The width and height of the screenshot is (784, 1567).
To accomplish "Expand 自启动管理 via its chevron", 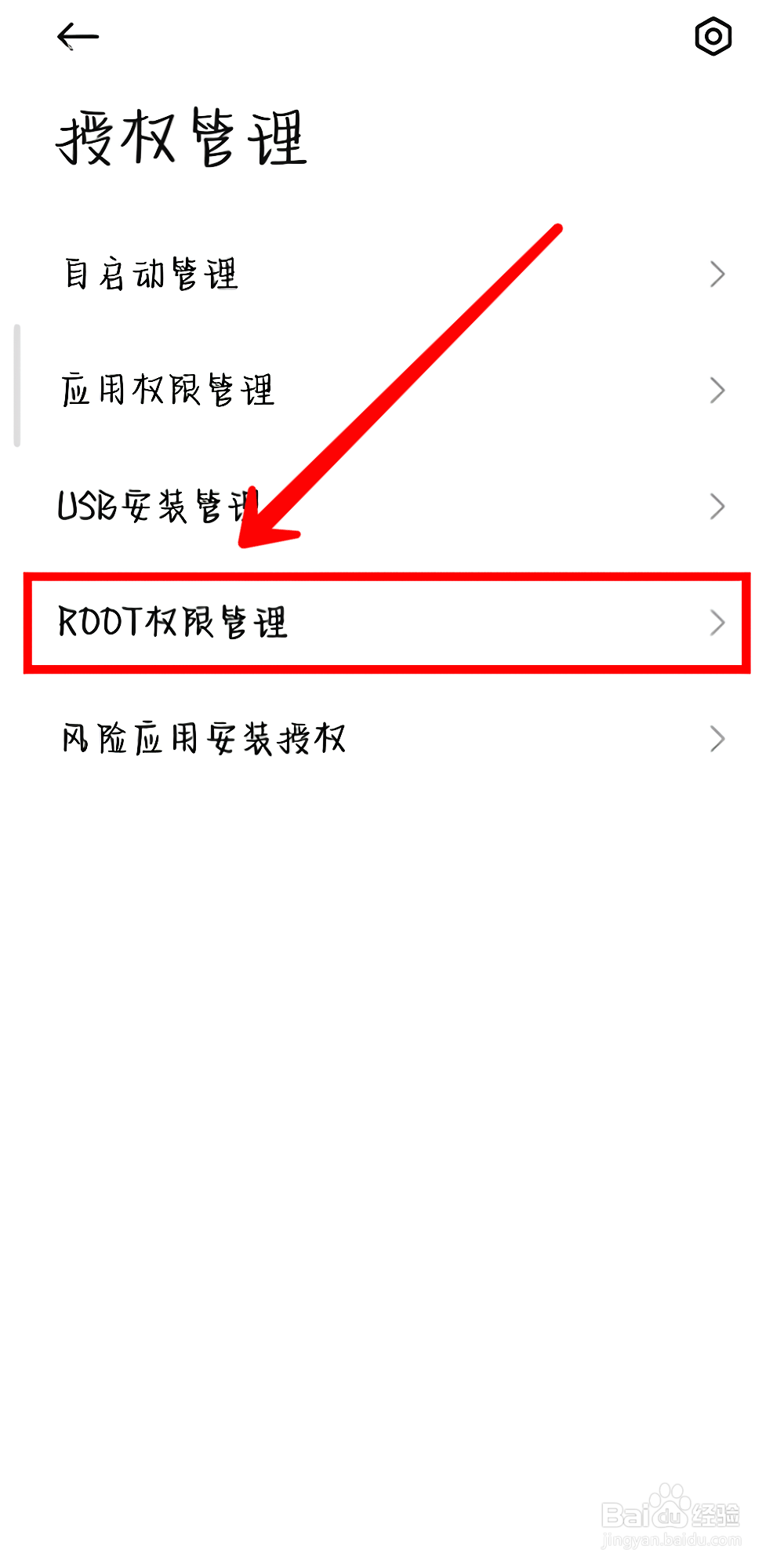I will coord(717,274).
